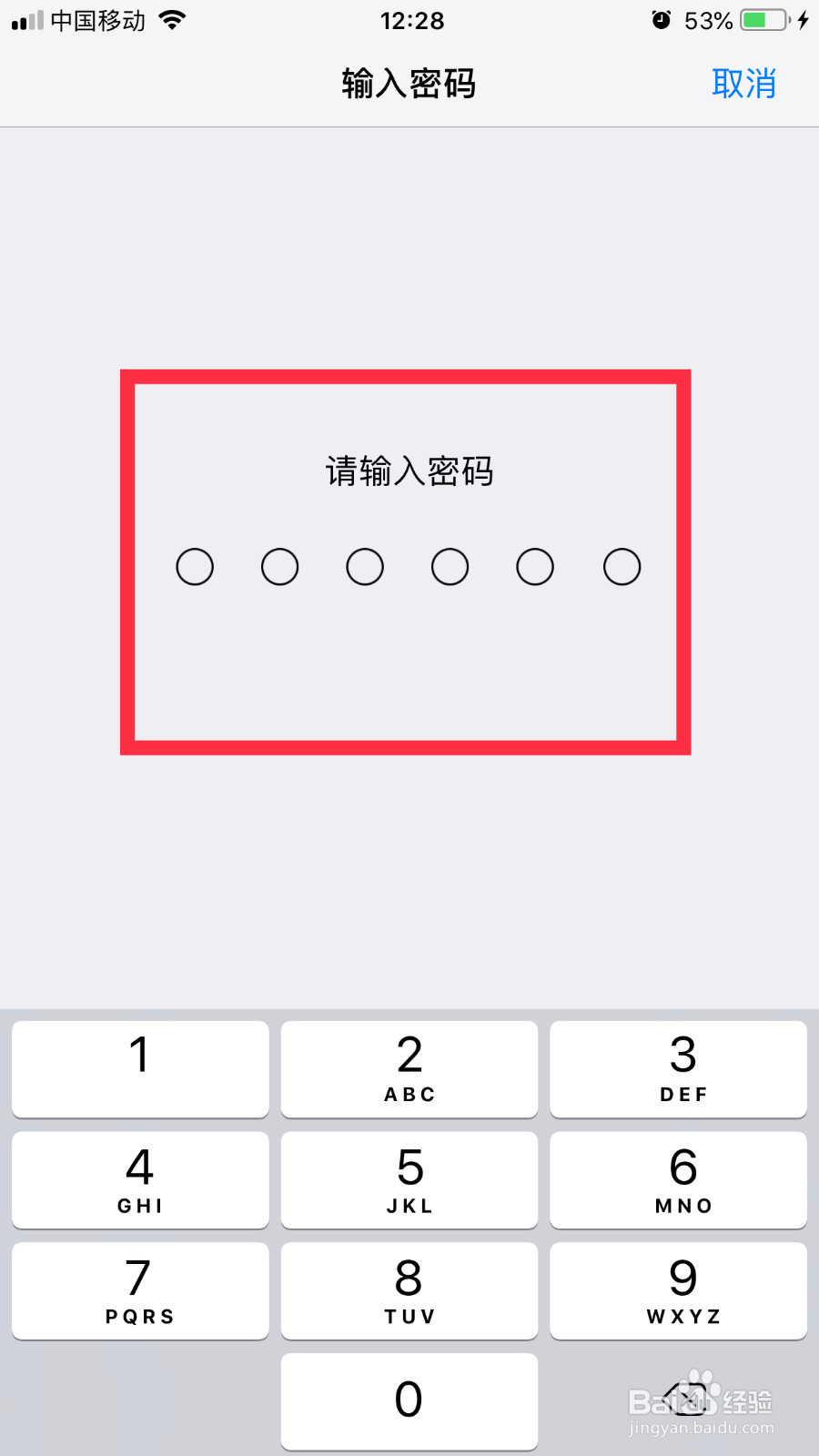Image resolution: width=819 pixels, height=1456 pixels.
Task: Tap the number 3 DEF key
Action: coord(678,1068)
